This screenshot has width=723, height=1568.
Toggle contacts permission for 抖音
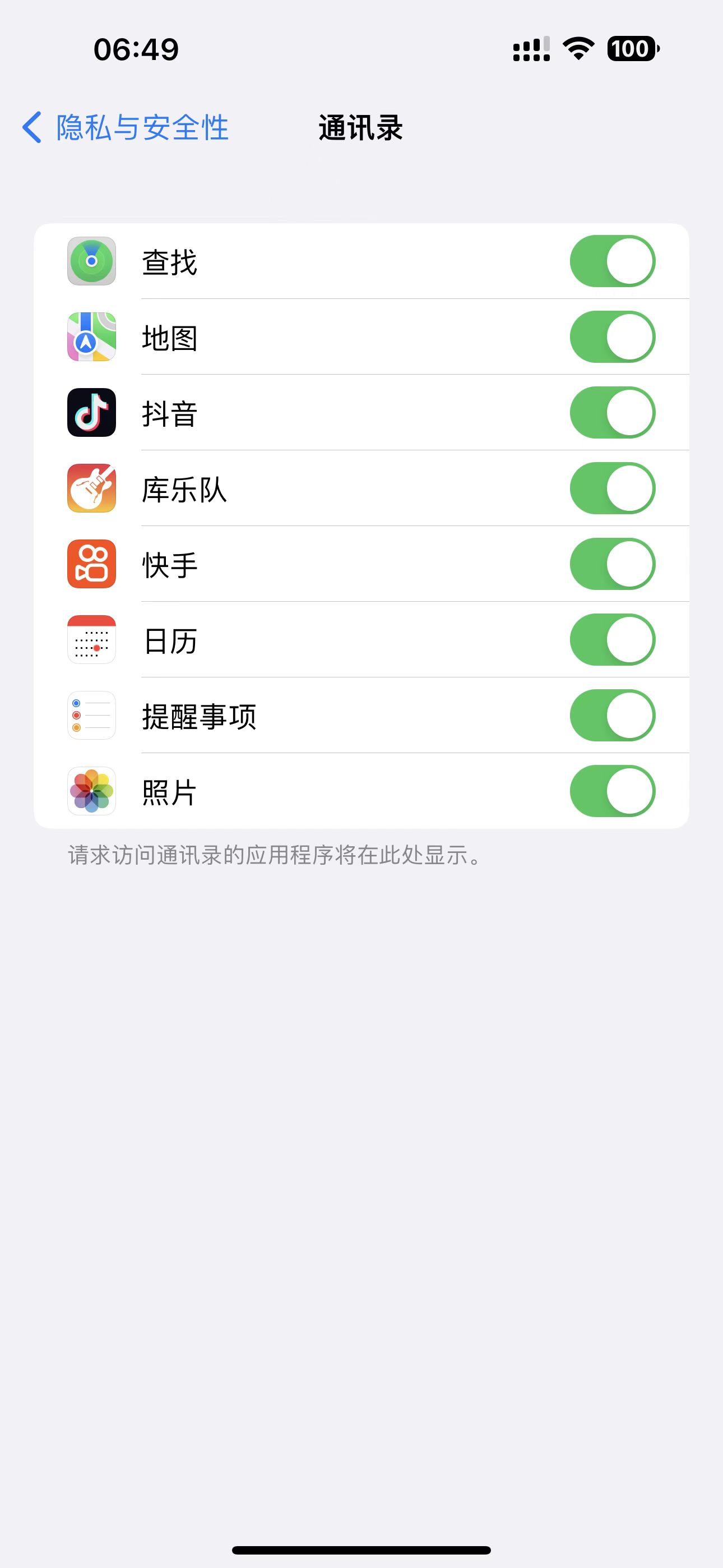(612, 413)
